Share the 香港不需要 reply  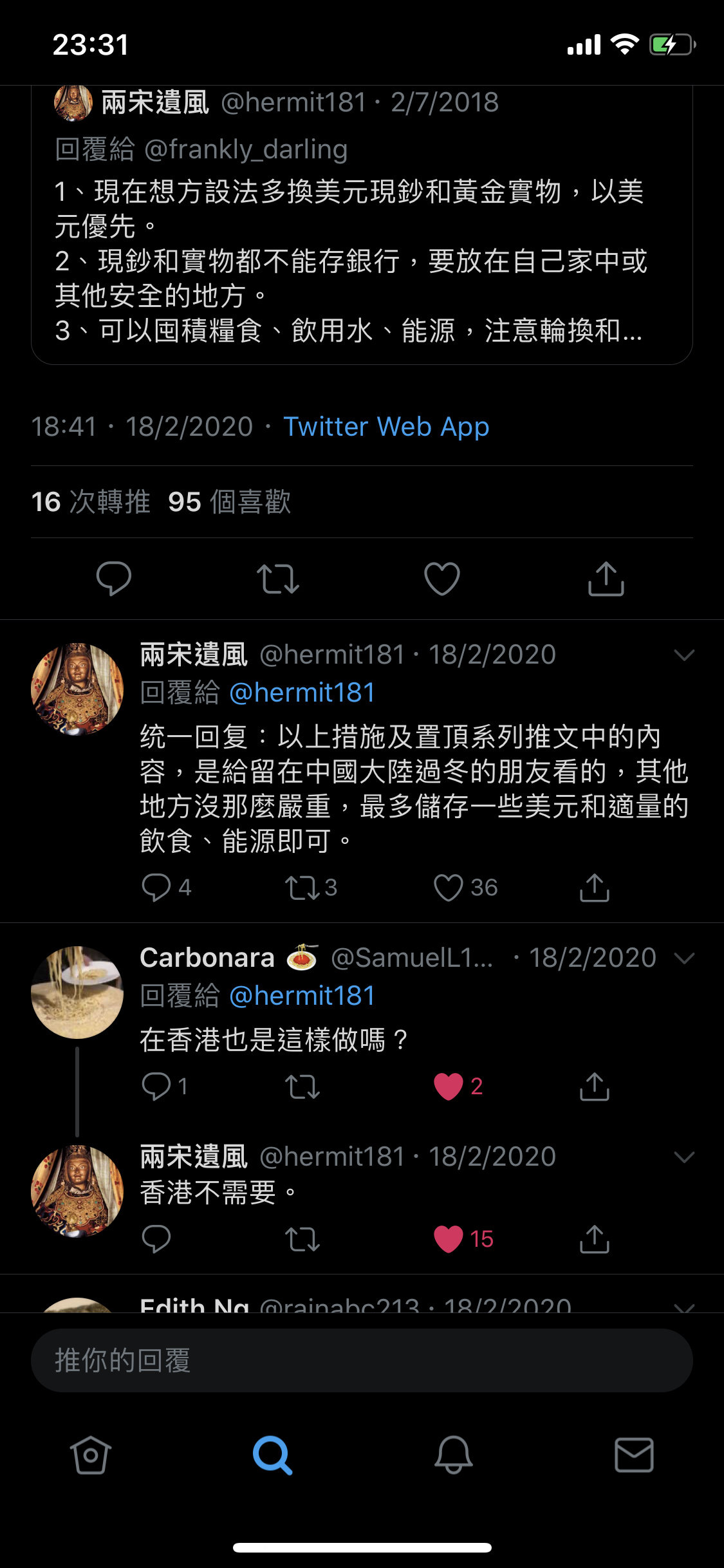pyautogui.click(x=595, y=1239)
